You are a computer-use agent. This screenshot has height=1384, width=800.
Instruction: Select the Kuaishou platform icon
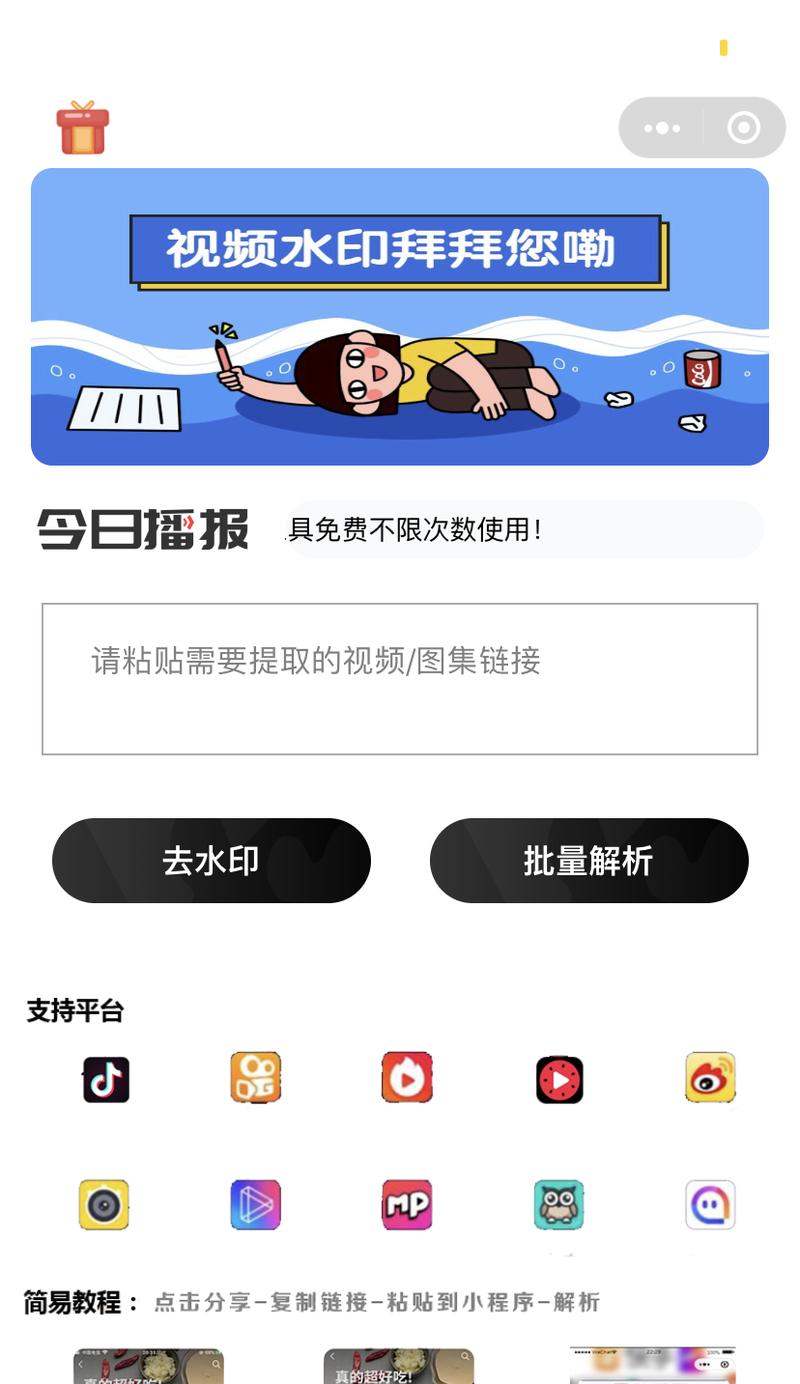(256, 1077)
